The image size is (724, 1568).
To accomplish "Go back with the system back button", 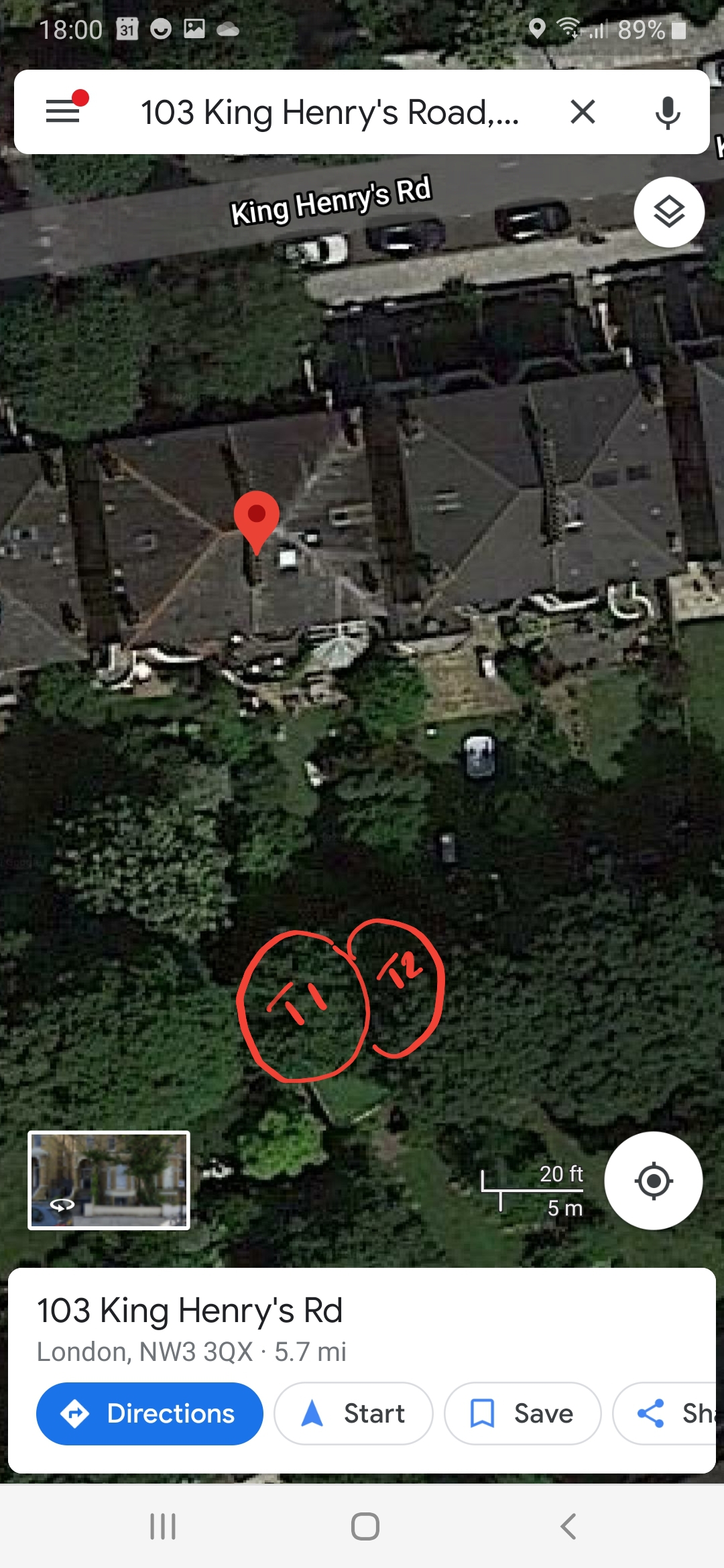I will [x=568, y=1526].
